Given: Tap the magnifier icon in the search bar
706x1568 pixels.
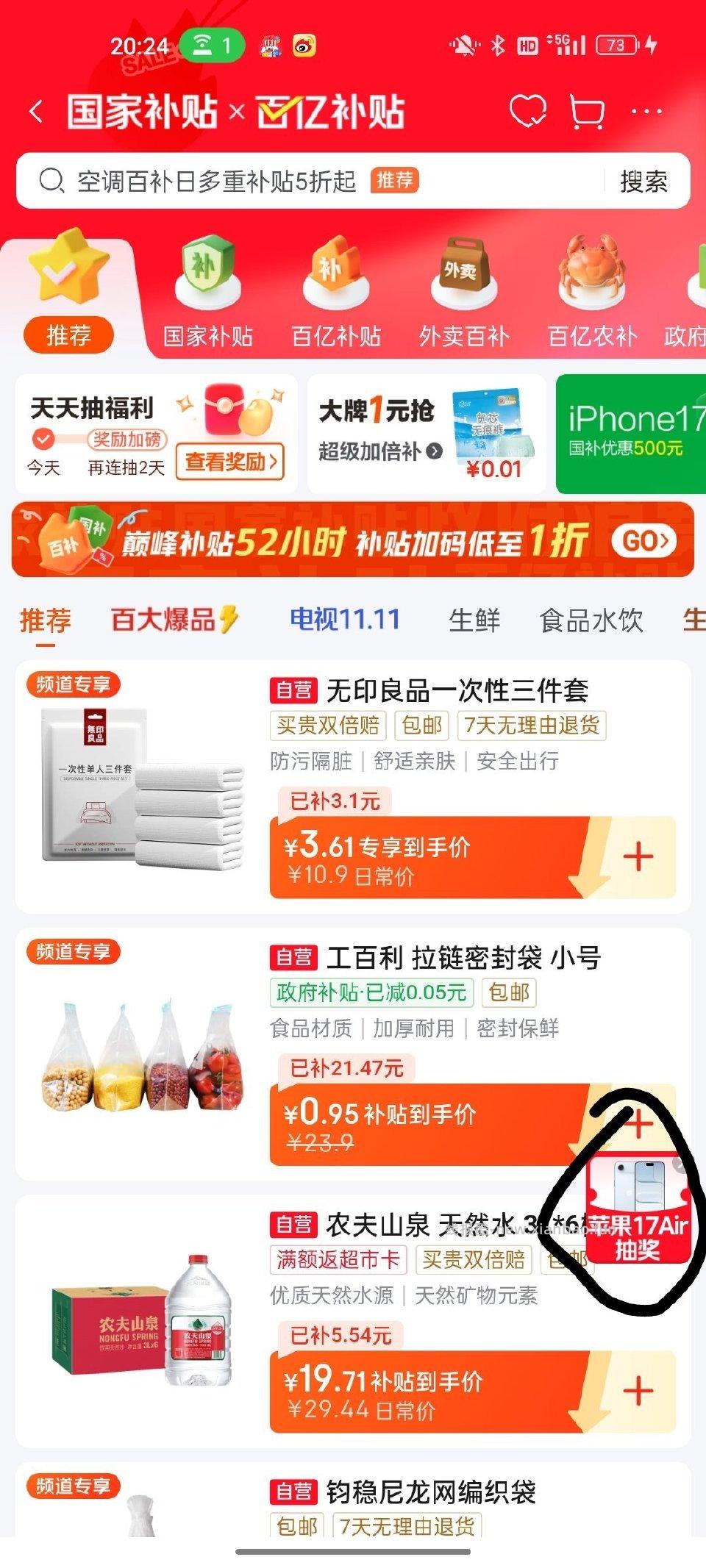Looking at the screenshot, I should (52, 182).
